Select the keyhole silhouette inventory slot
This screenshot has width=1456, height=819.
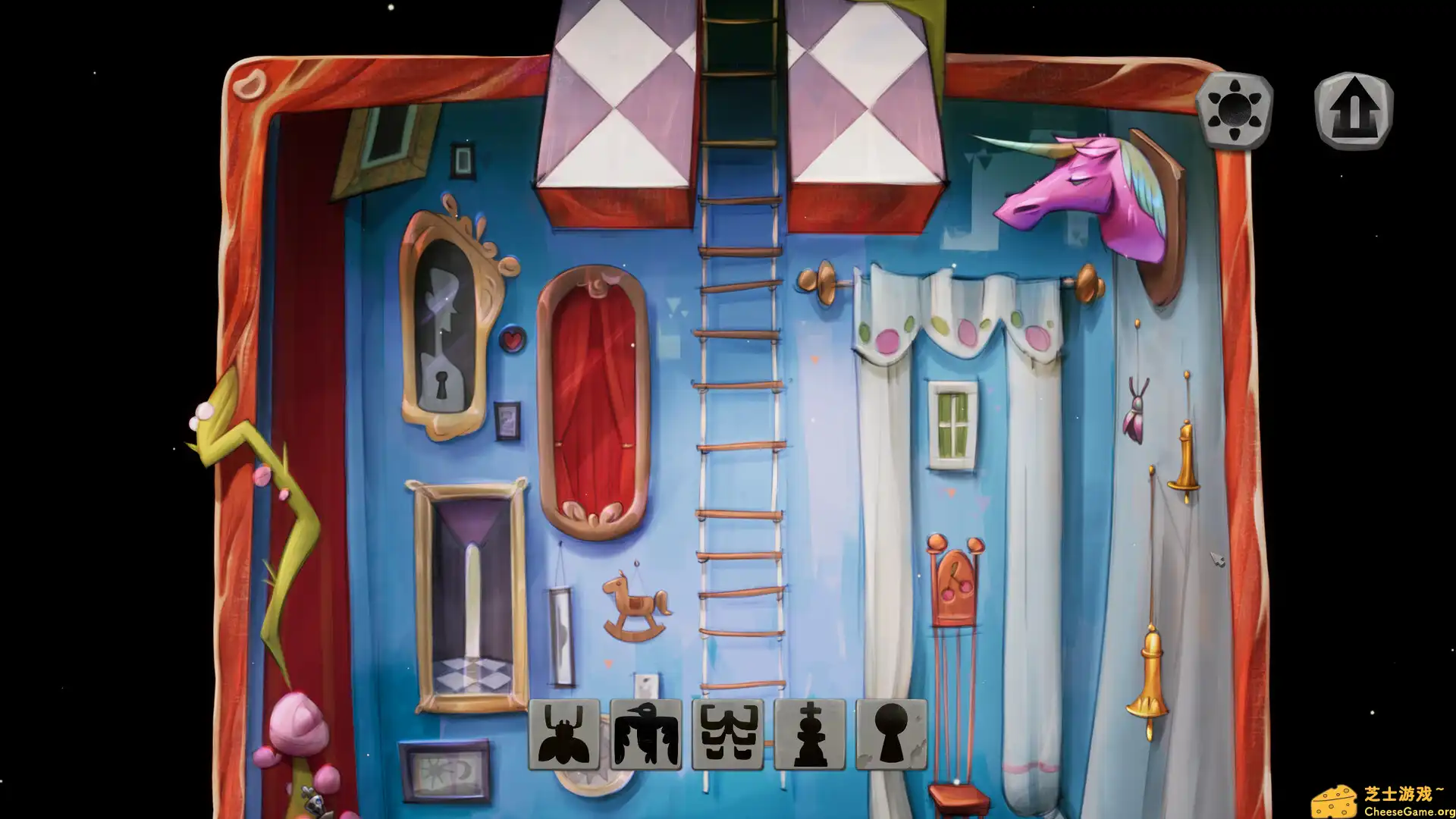click(892, 734)
